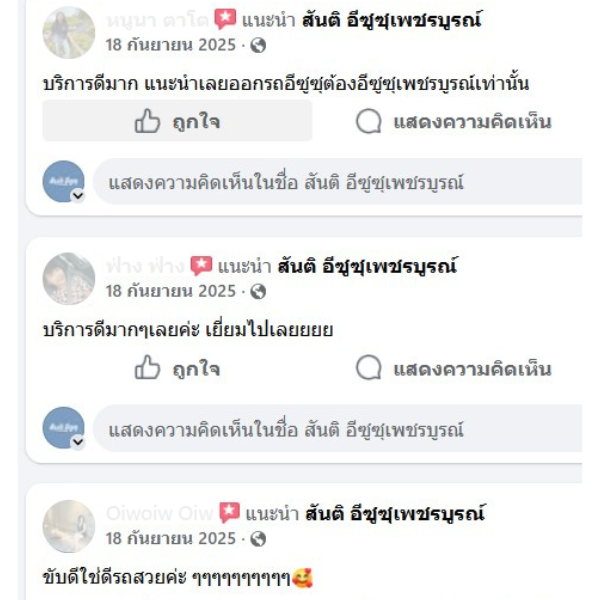This screenshot has width=600, height=600.
Task: Like the review saying "บริการดีมาก แนะนำเลย"
Action: point(177,122)
